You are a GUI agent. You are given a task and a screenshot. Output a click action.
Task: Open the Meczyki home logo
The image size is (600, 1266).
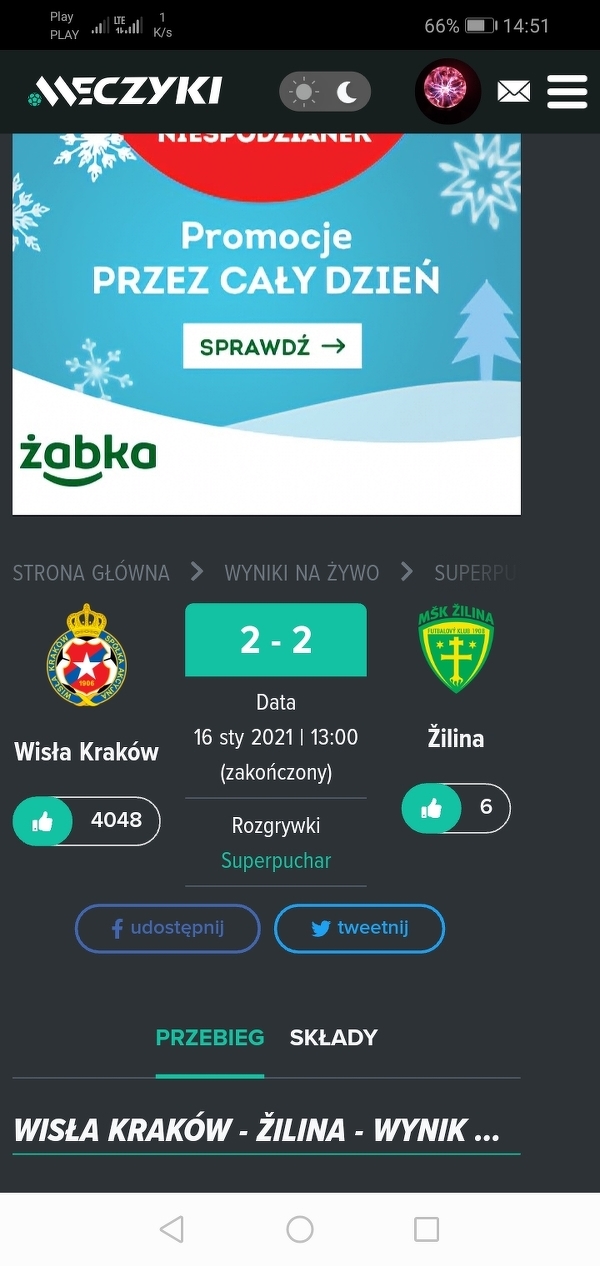click(x=125, y=91)
